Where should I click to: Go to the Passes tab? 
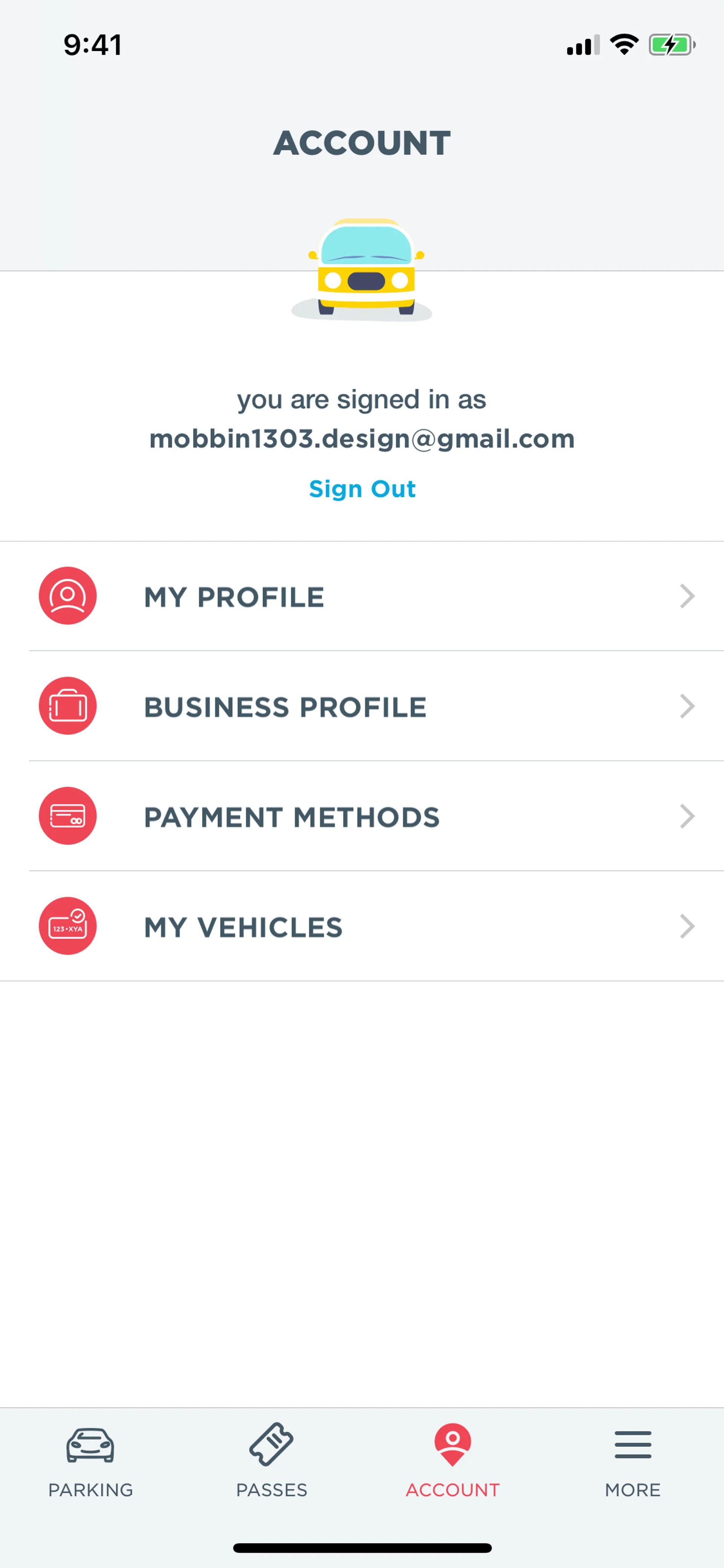click(271, 1462)
